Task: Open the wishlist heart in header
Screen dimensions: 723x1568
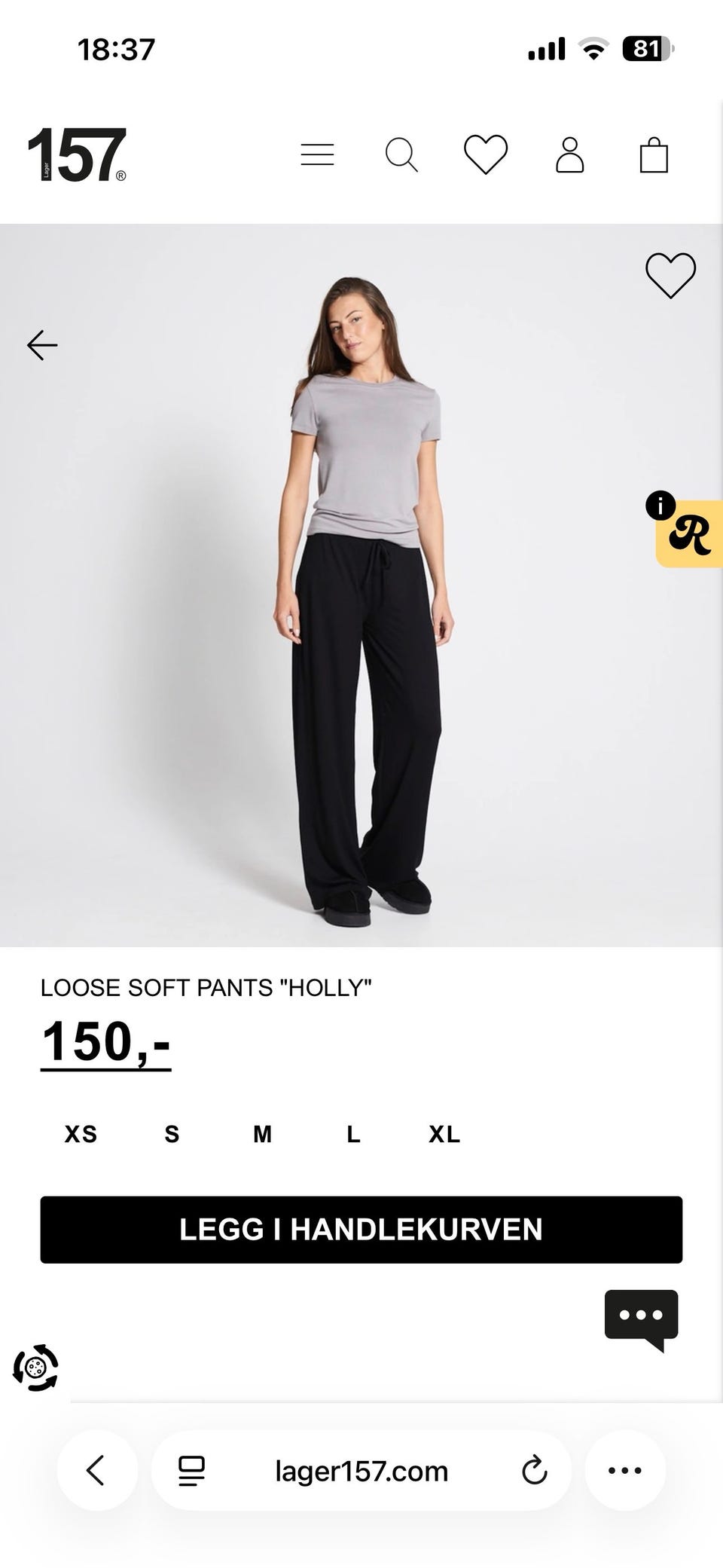Action: pos(486,154)
